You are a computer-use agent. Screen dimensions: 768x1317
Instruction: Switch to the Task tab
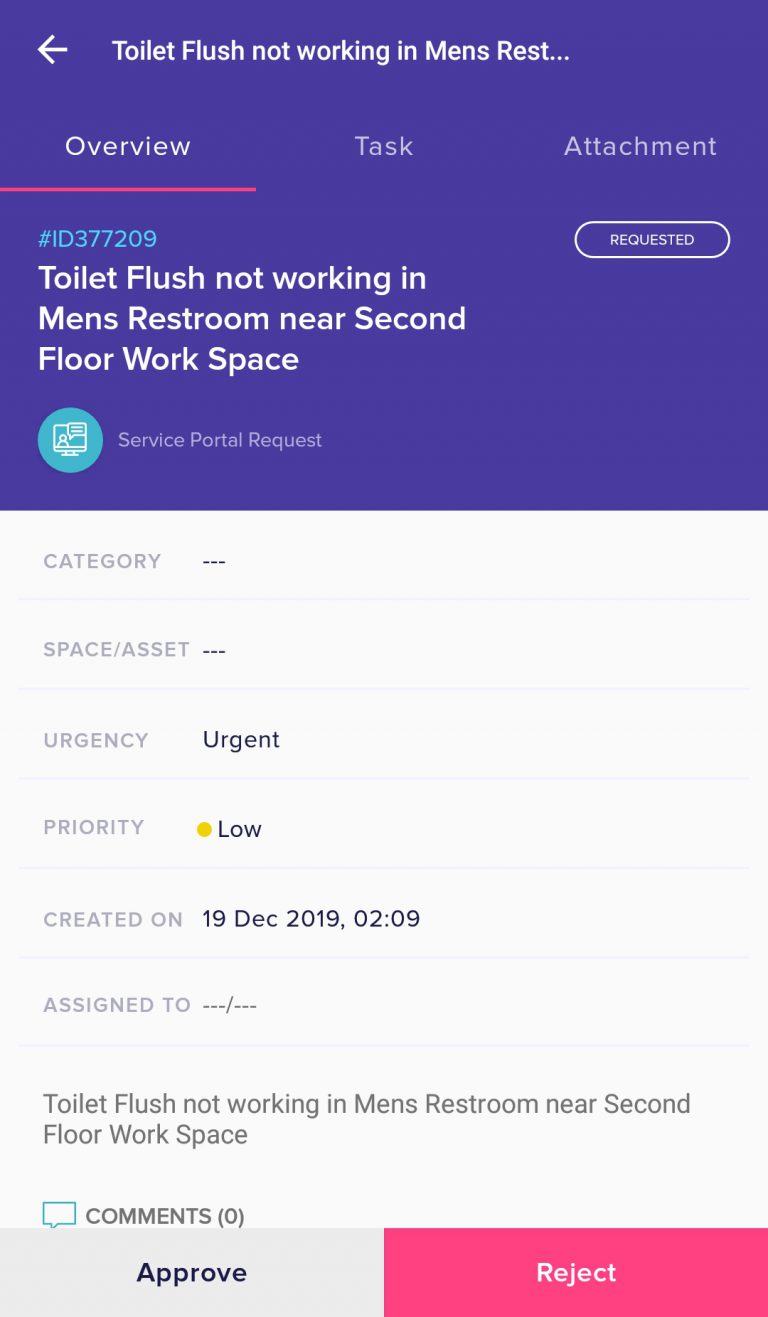tap(384, 146)
